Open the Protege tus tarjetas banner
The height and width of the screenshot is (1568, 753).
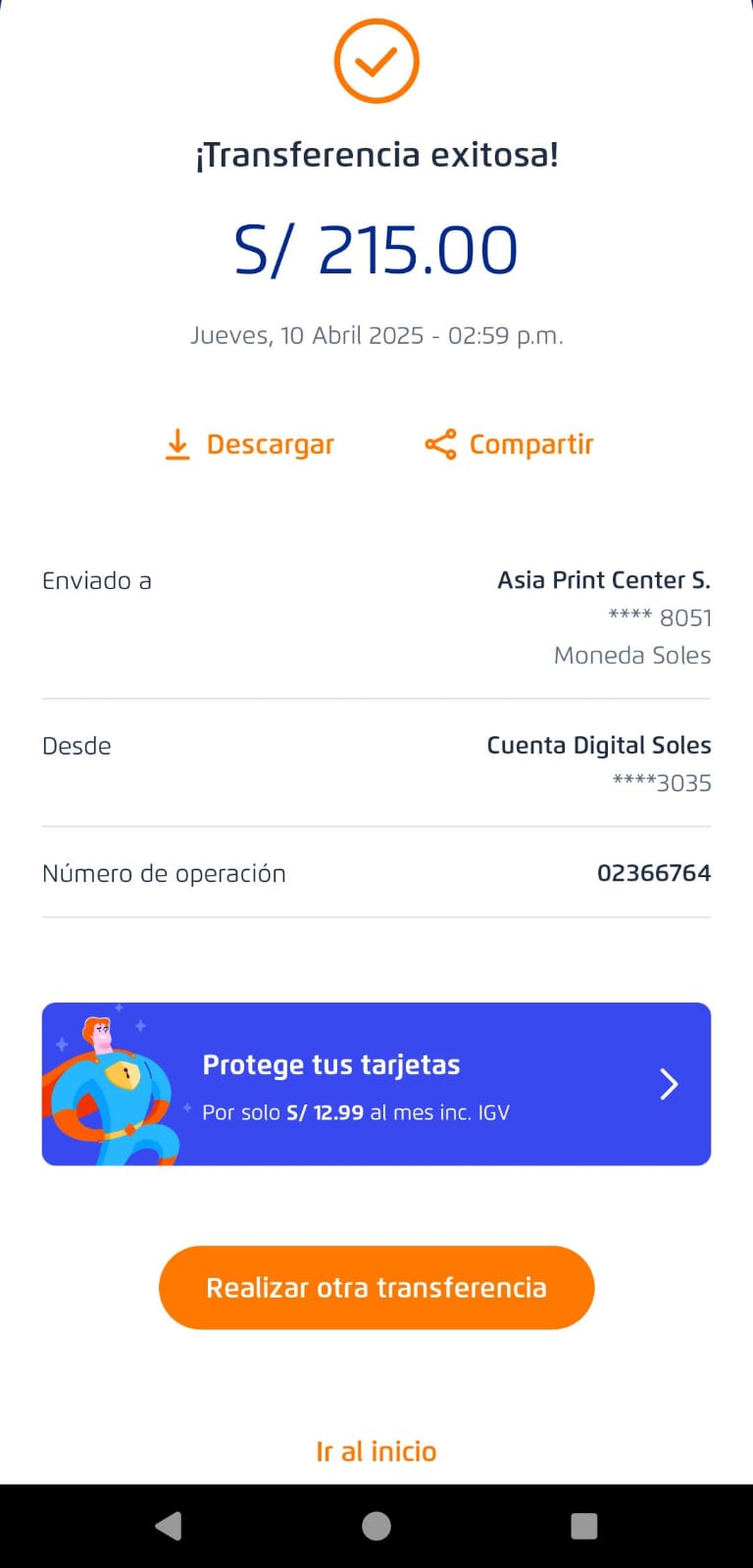pyautogui.click(x=376, y=1084)
